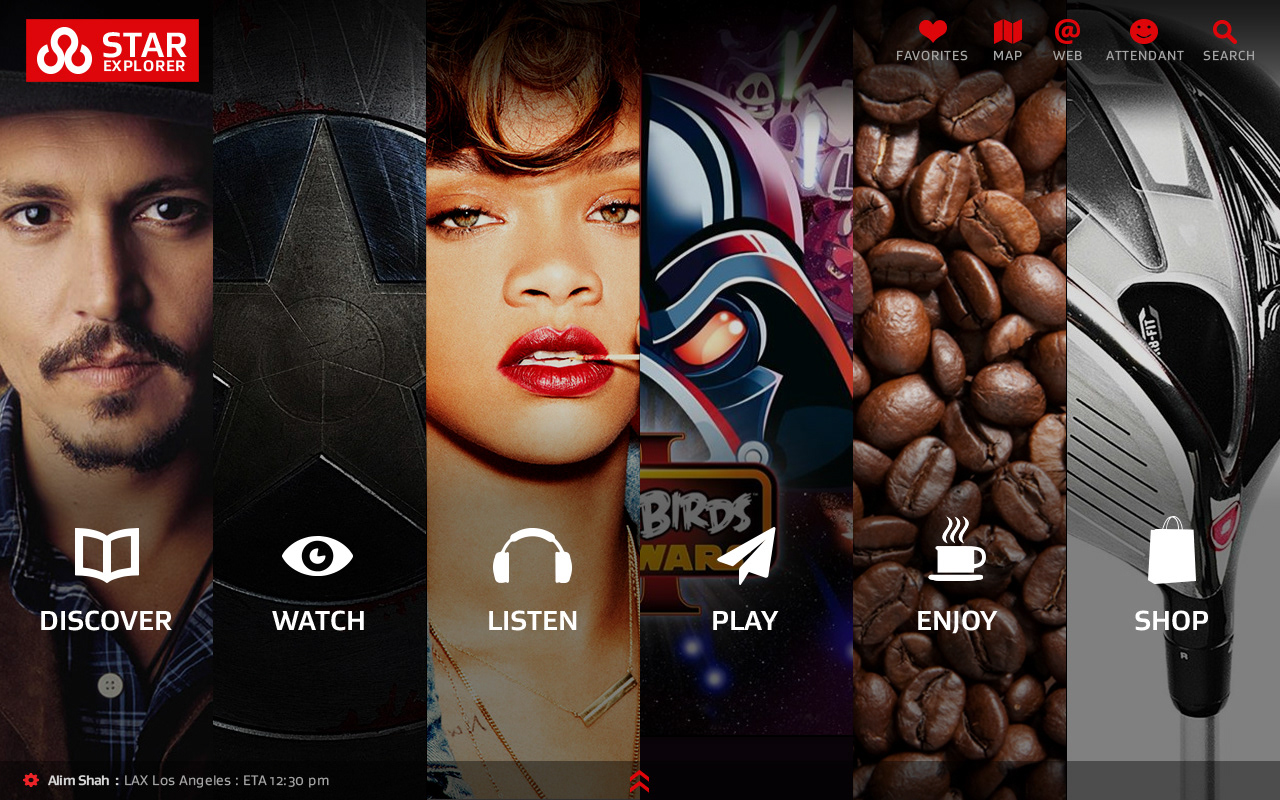The image size is (1280, 800).
Task: Go to the Listen section
Action: coord(532,580)
